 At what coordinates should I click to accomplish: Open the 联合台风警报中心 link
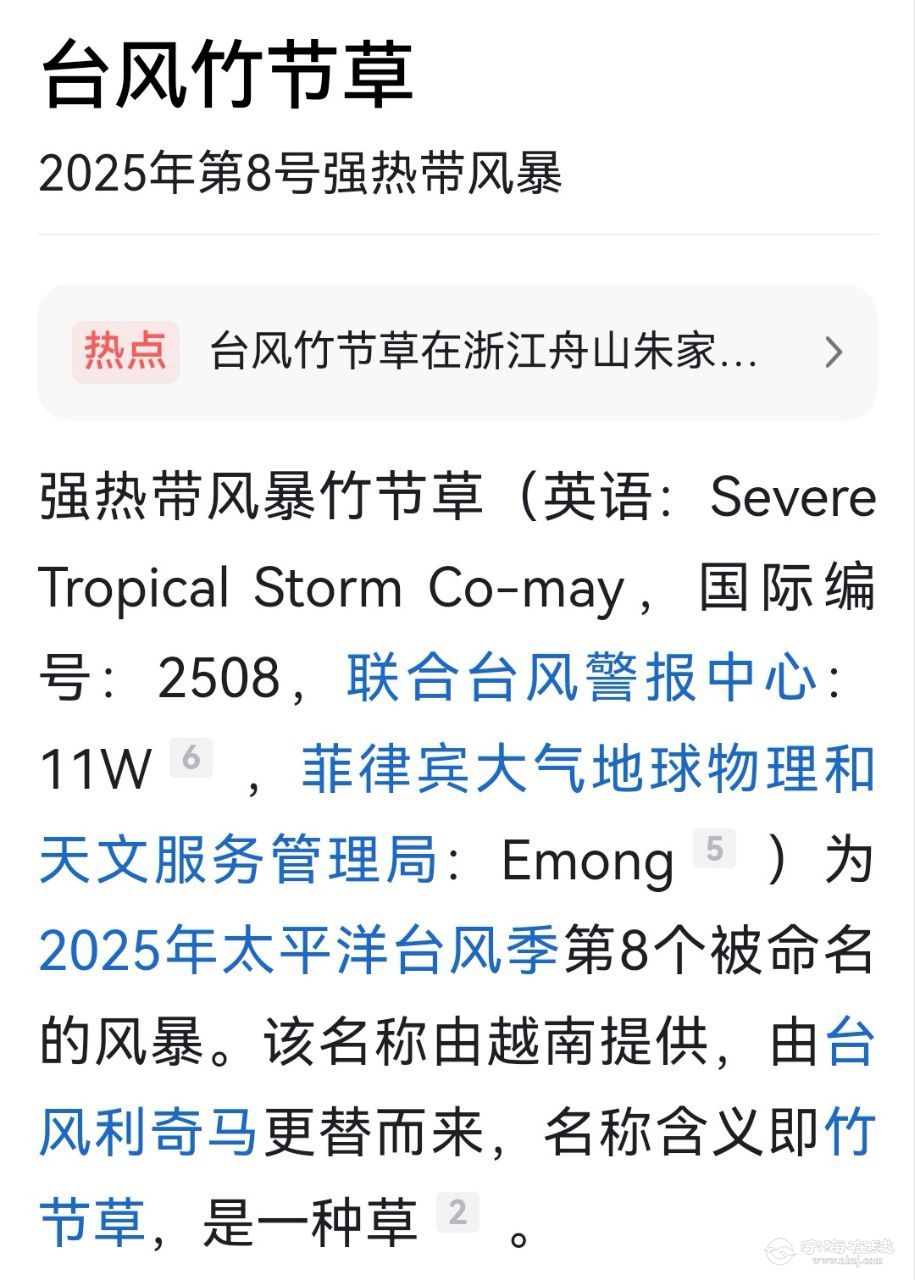[x=582, y=679]
